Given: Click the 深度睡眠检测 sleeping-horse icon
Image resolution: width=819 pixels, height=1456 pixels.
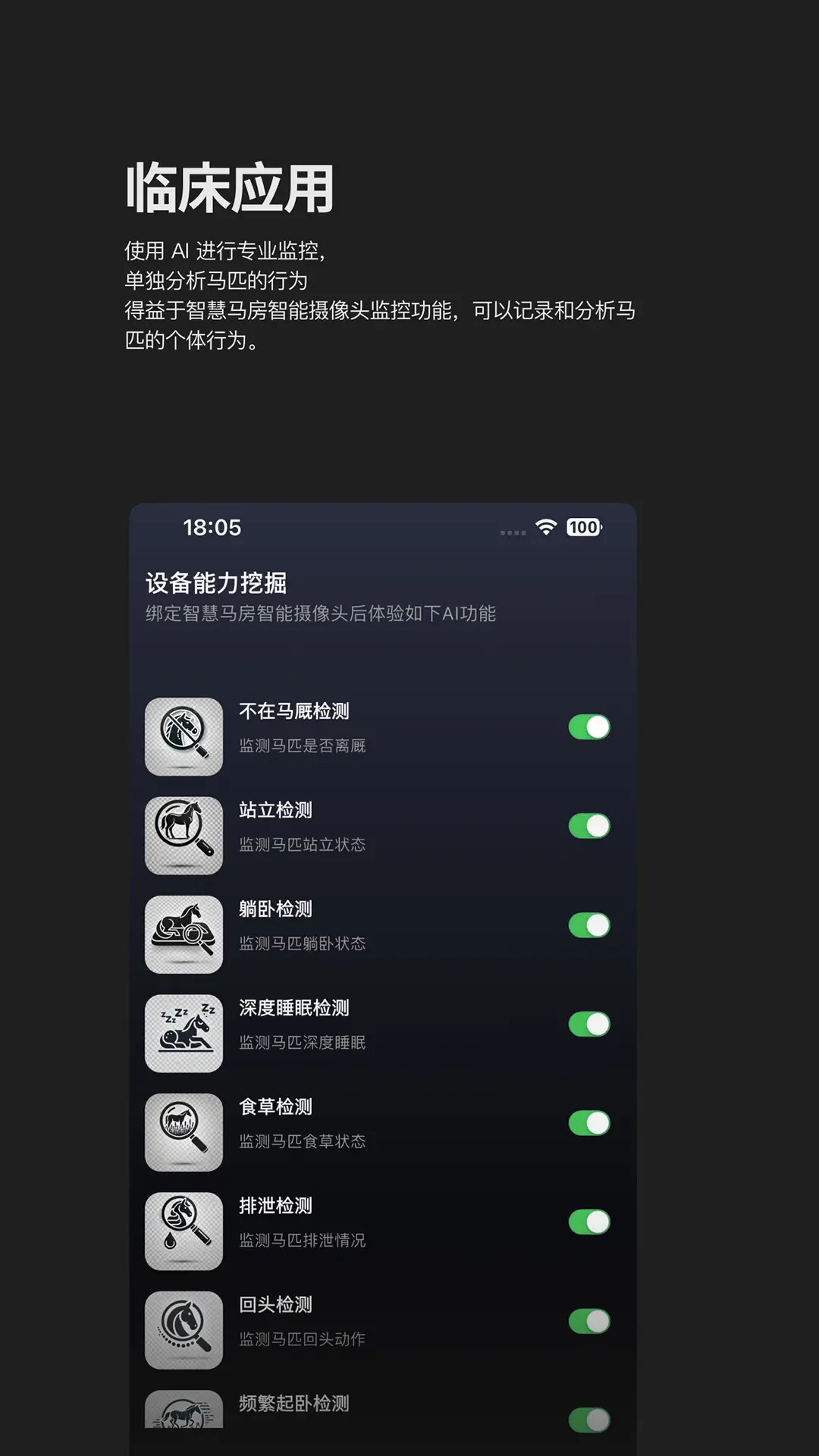Looking at the screenshot, I should coord(184,1034).
